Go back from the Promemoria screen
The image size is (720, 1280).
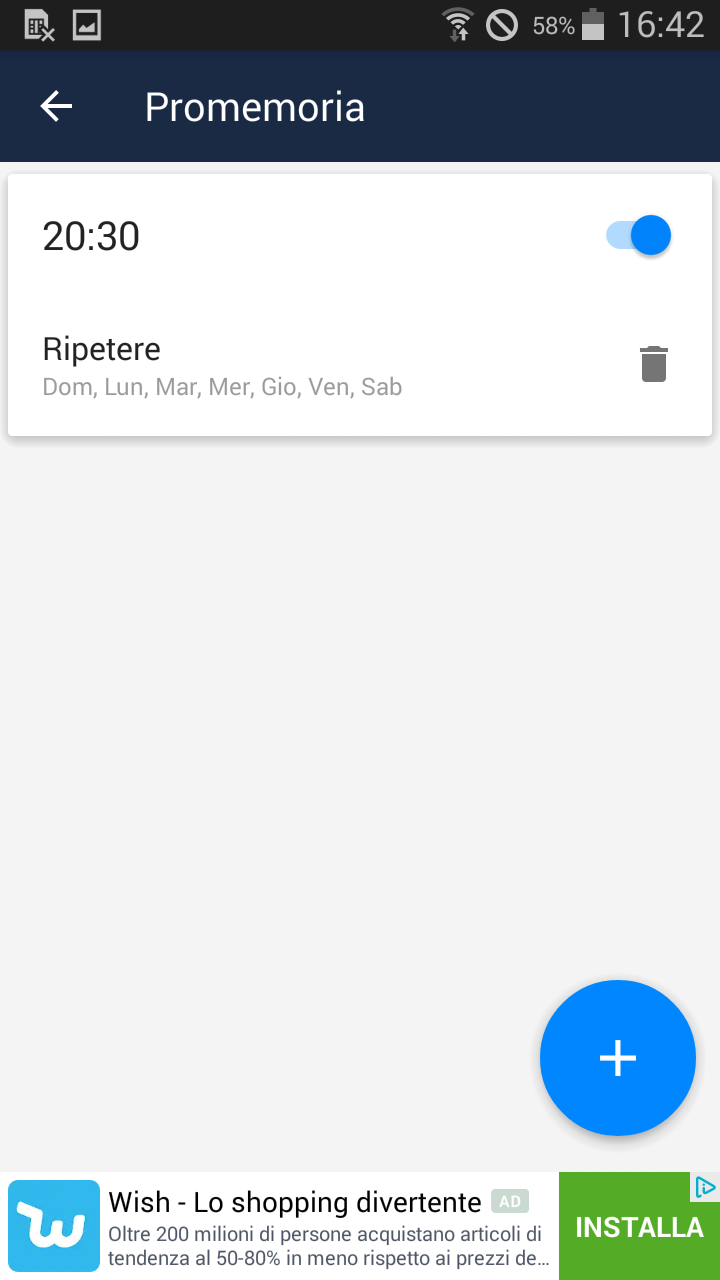(x=56, y=107)
